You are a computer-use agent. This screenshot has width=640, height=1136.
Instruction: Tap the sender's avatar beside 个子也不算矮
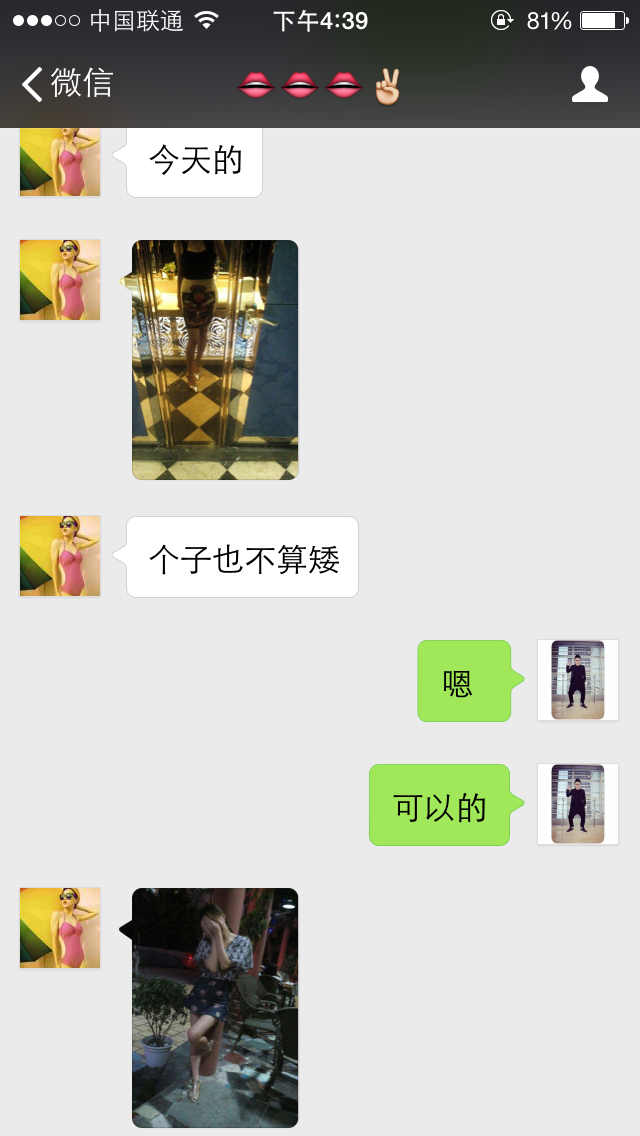click(x=60, y=556)
